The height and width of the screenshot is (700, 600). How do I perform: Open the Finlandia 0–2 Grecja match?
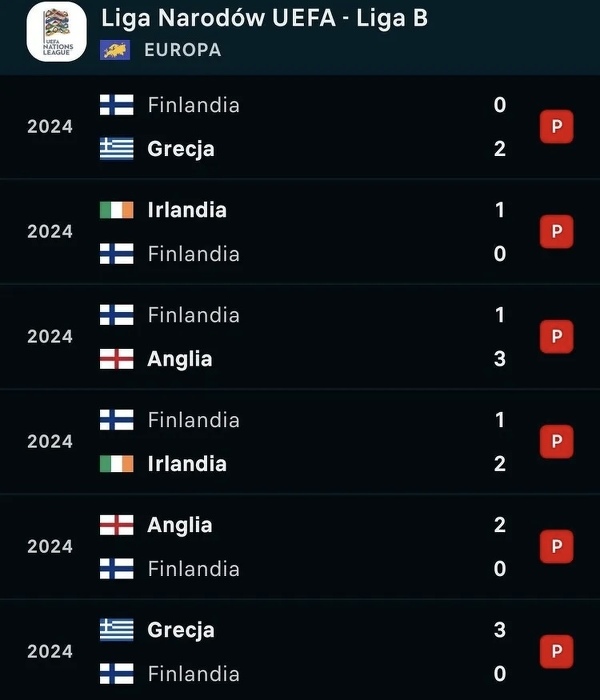click(300, 127)
